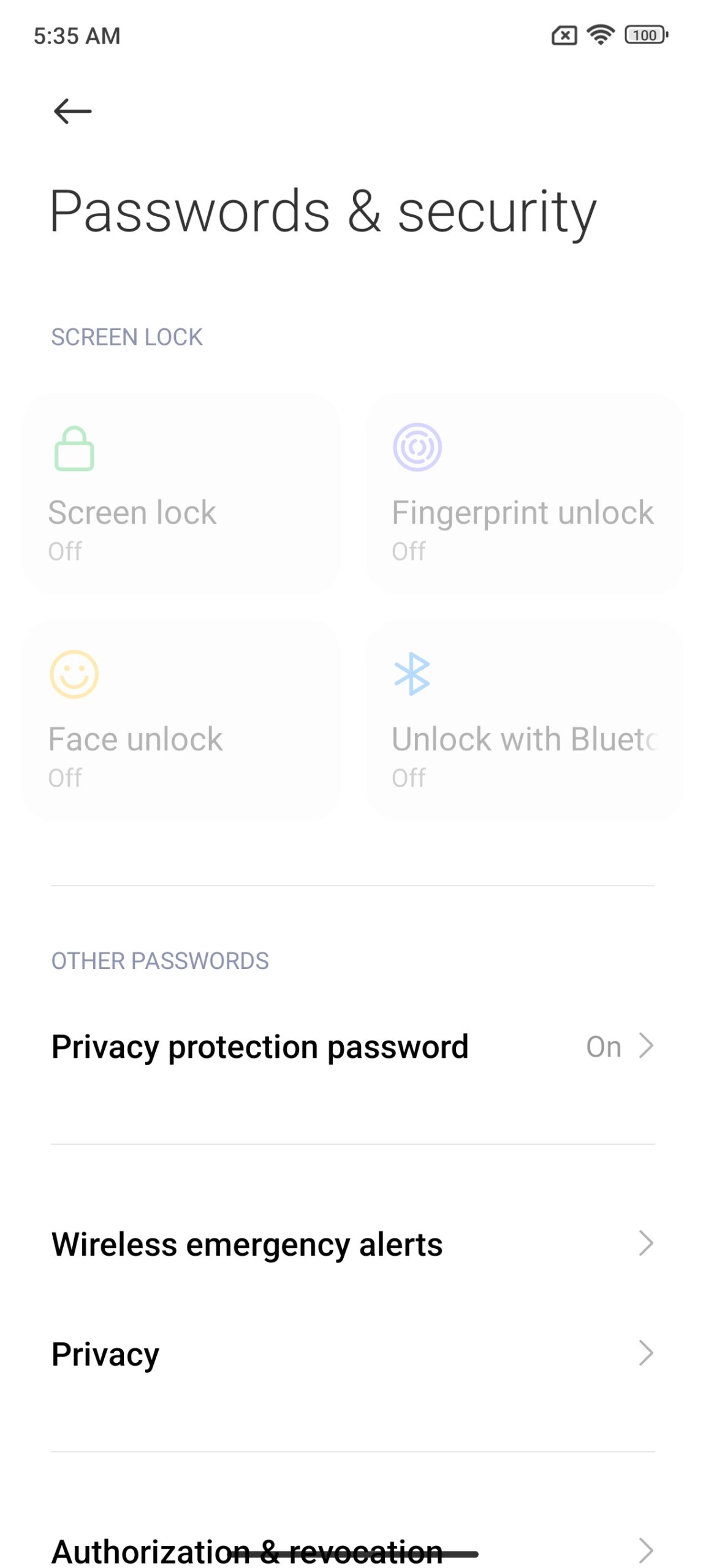Open the Privacy settings row
Viewport: 706px width, 1568px height.
point(353,1354)
